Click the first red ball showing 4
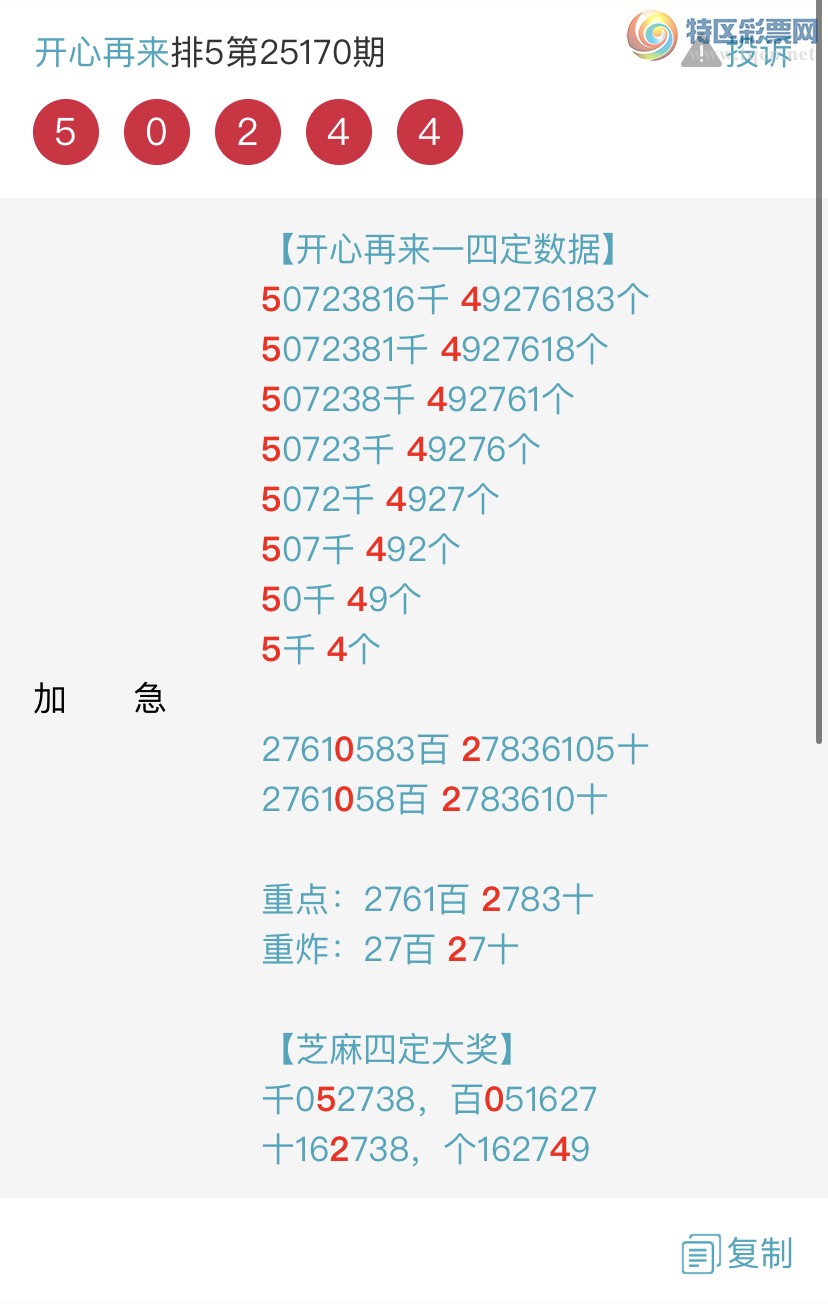Image resolution: width=828 pixels, height=1306 pixels. pyautogui.click(x=338, y=131)
